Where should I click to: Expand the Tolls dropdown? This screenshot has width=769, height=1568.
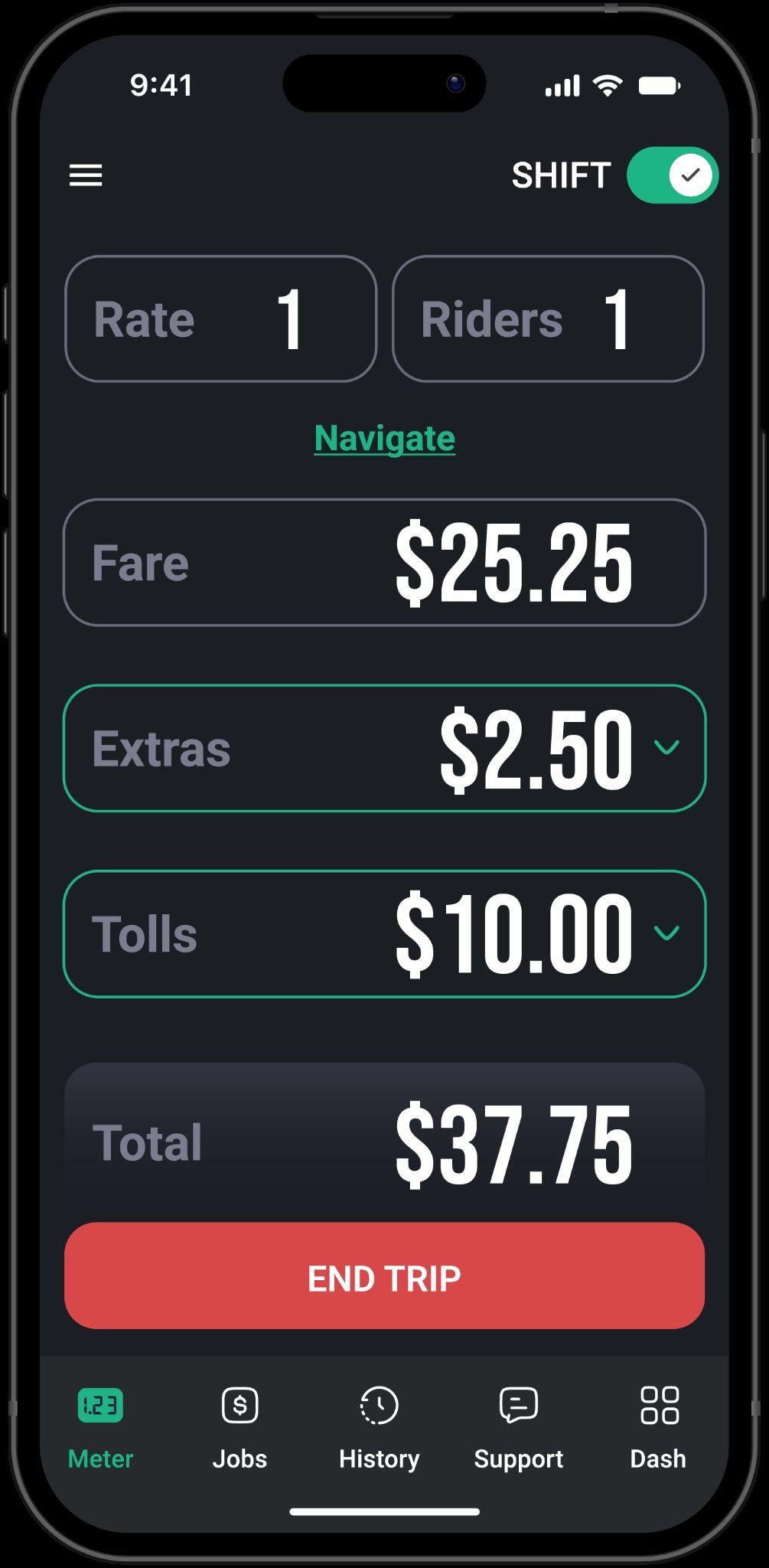coord(666,933)
